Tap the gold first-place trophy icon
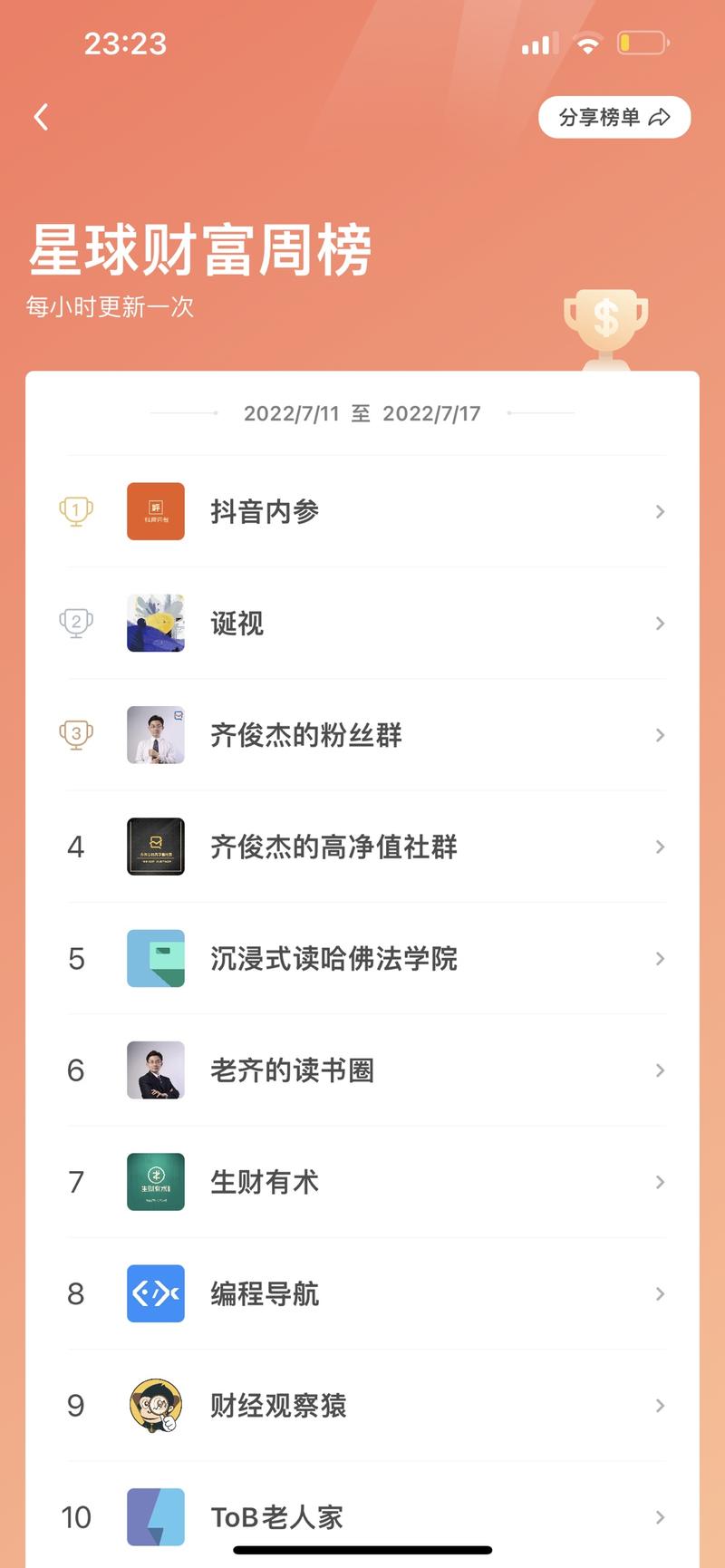Viewport: 725px width, 1568px height. point(75,511)
